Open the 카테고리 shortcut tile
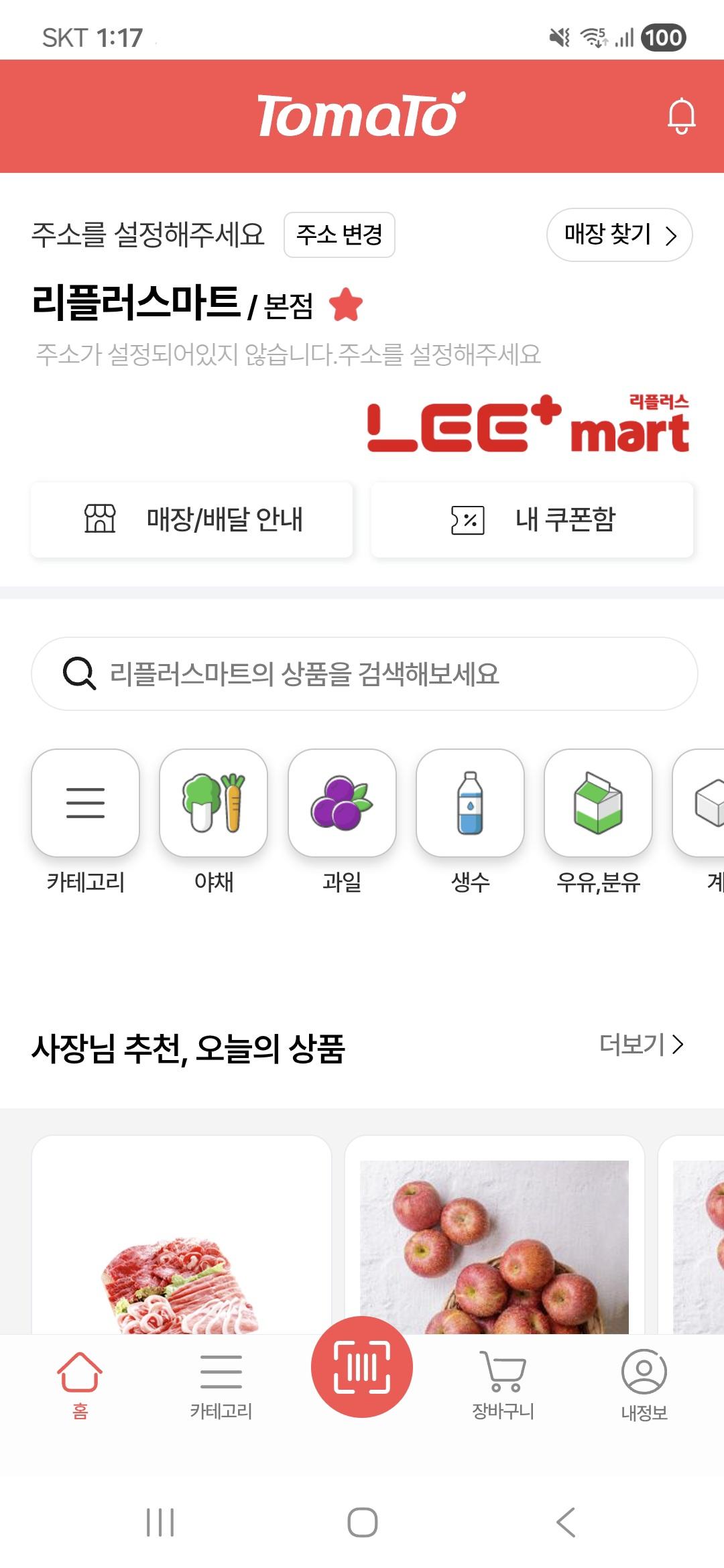724x1568 pixels. (86, 803)
